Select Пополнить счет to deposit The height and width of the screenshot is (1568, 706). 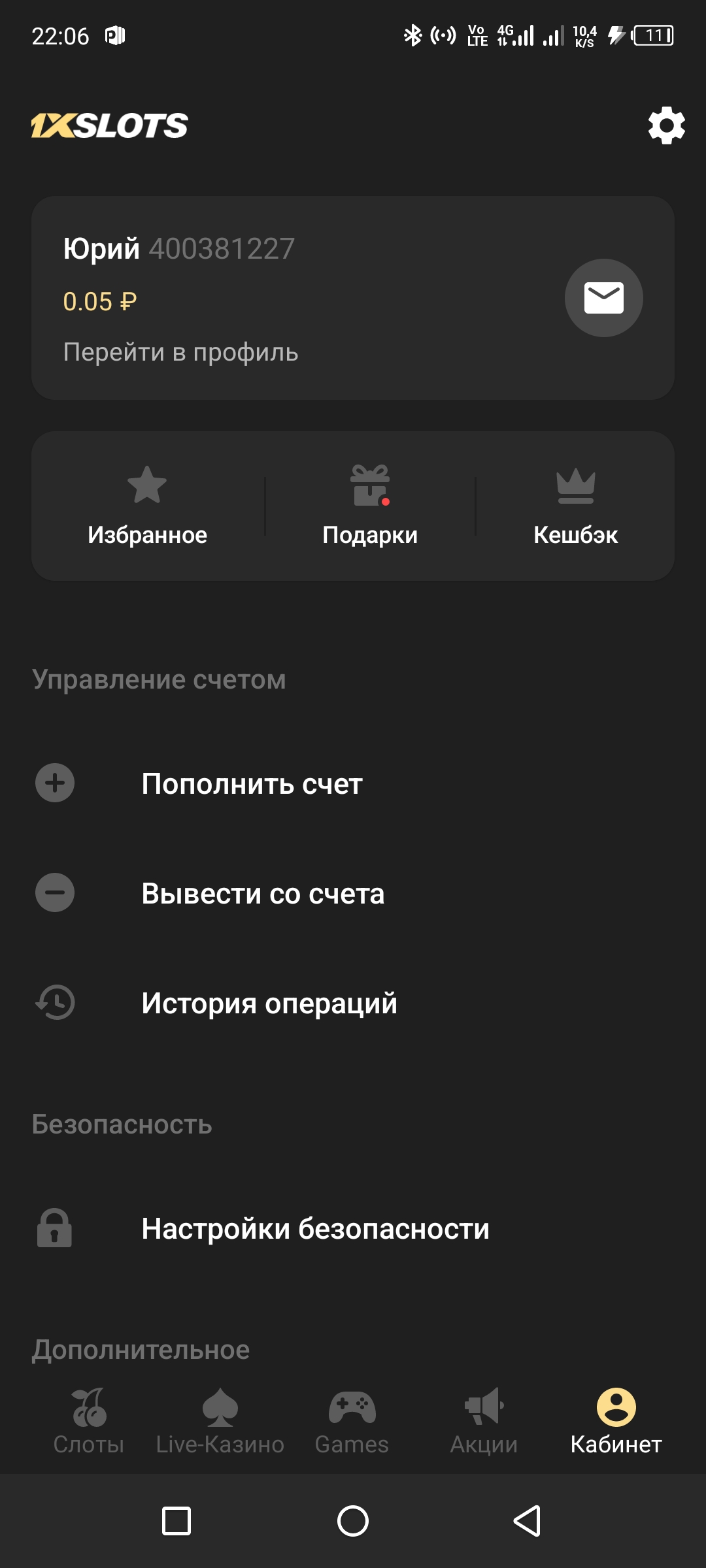click(x=252, y=783)
